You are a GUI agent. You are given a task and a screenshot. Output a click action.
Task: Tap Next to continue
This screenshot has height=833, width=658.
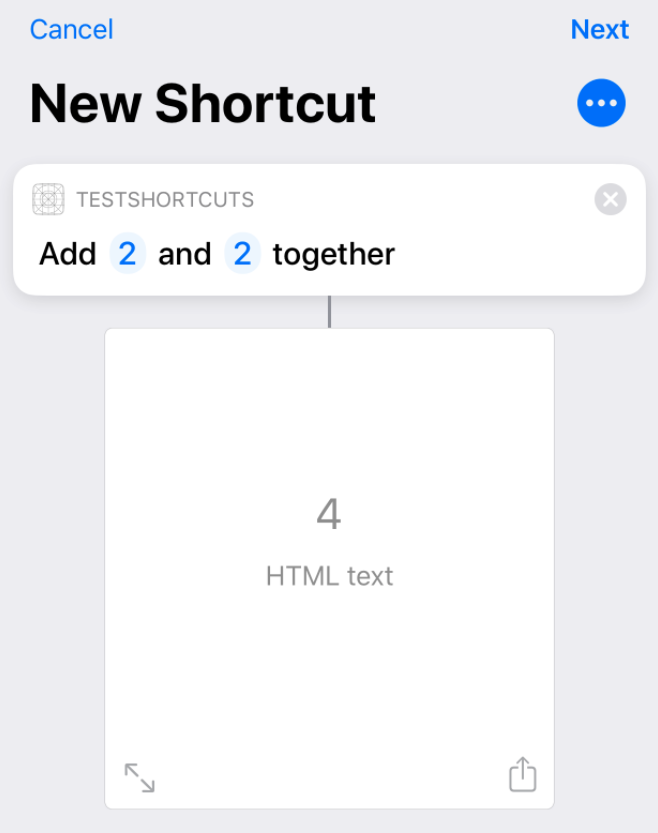tap(599, 29)
